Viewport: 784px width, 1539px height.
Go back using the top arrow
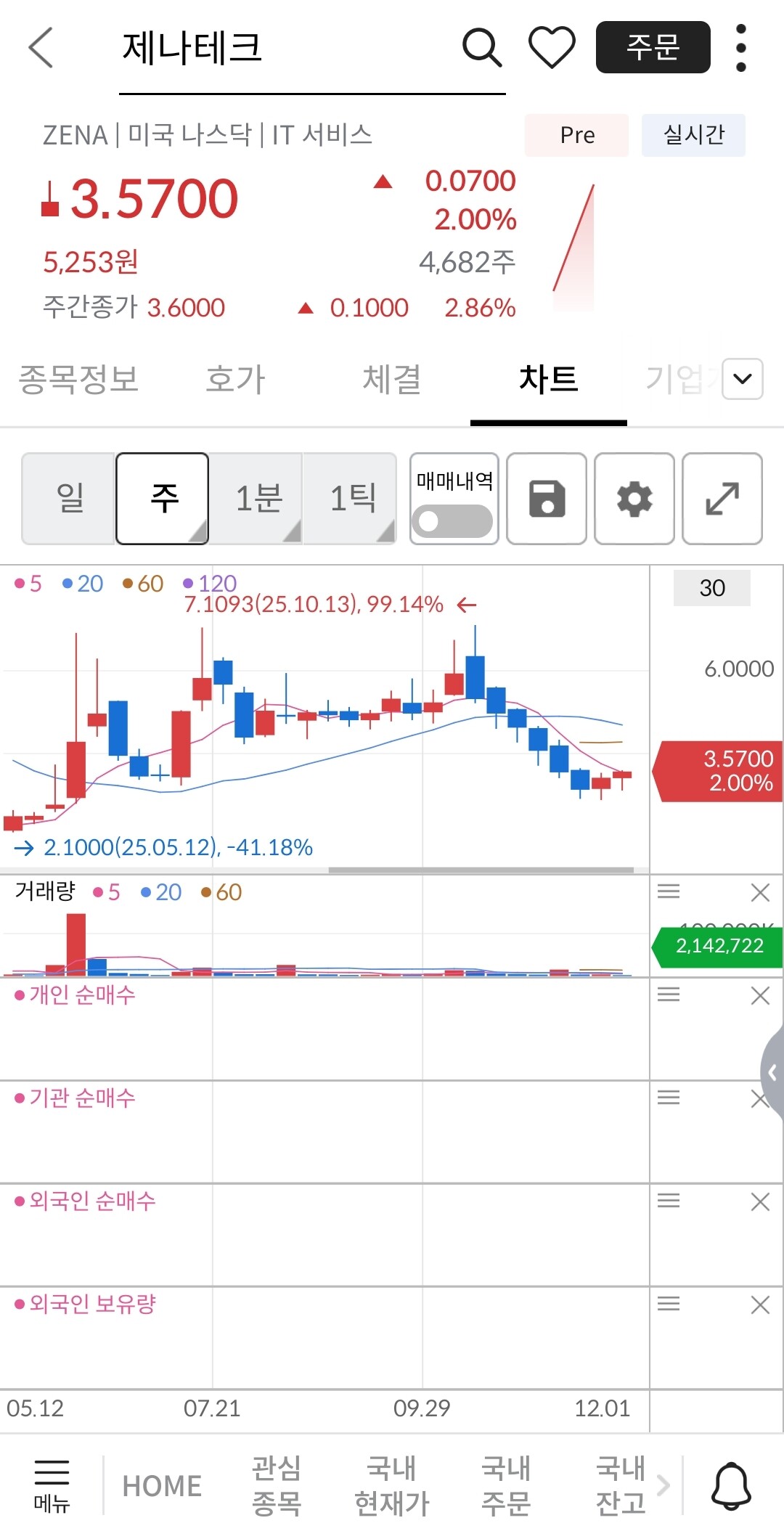click(41, 48)
